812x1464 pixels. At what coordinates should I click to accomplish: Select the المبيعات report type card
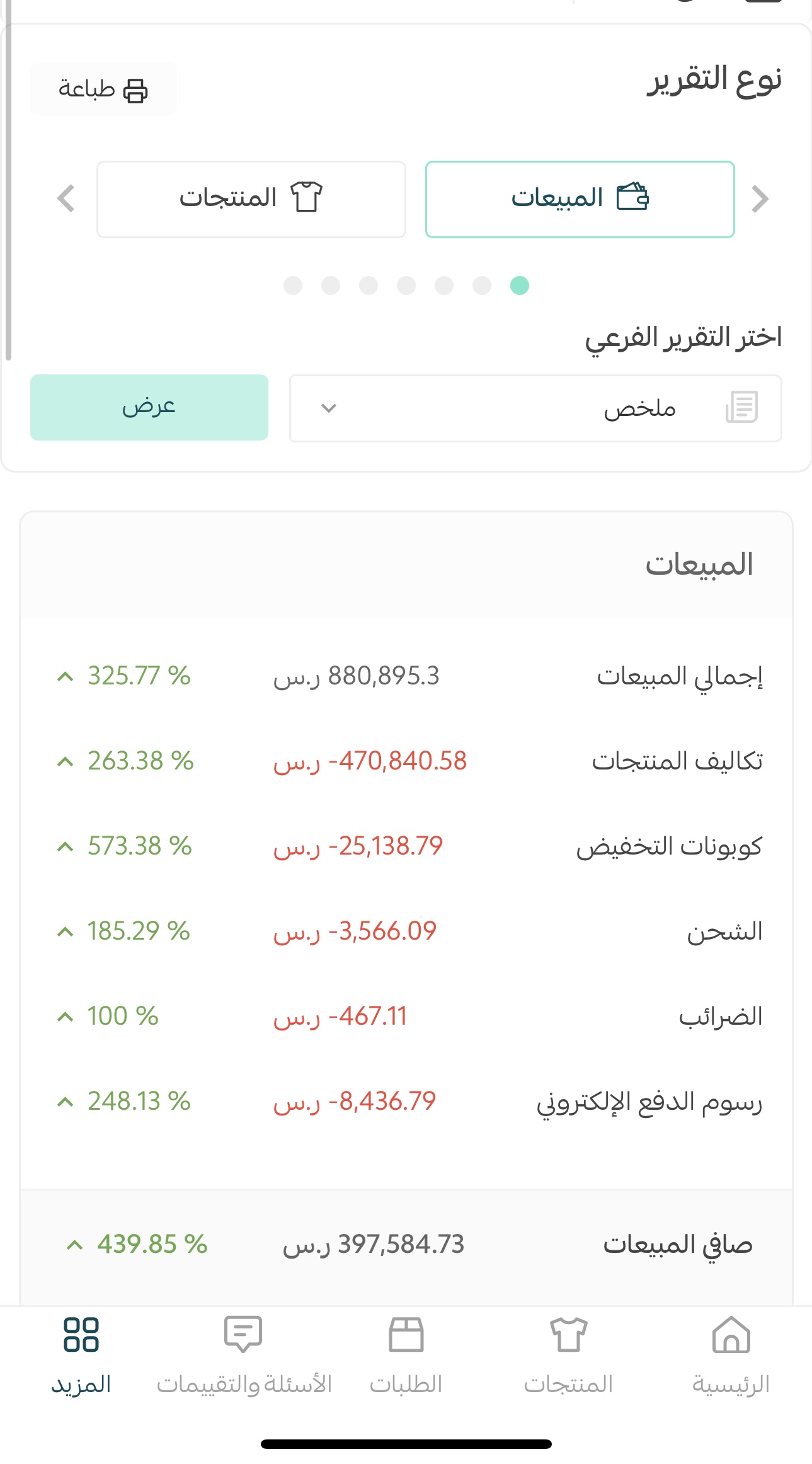[580, 199]
